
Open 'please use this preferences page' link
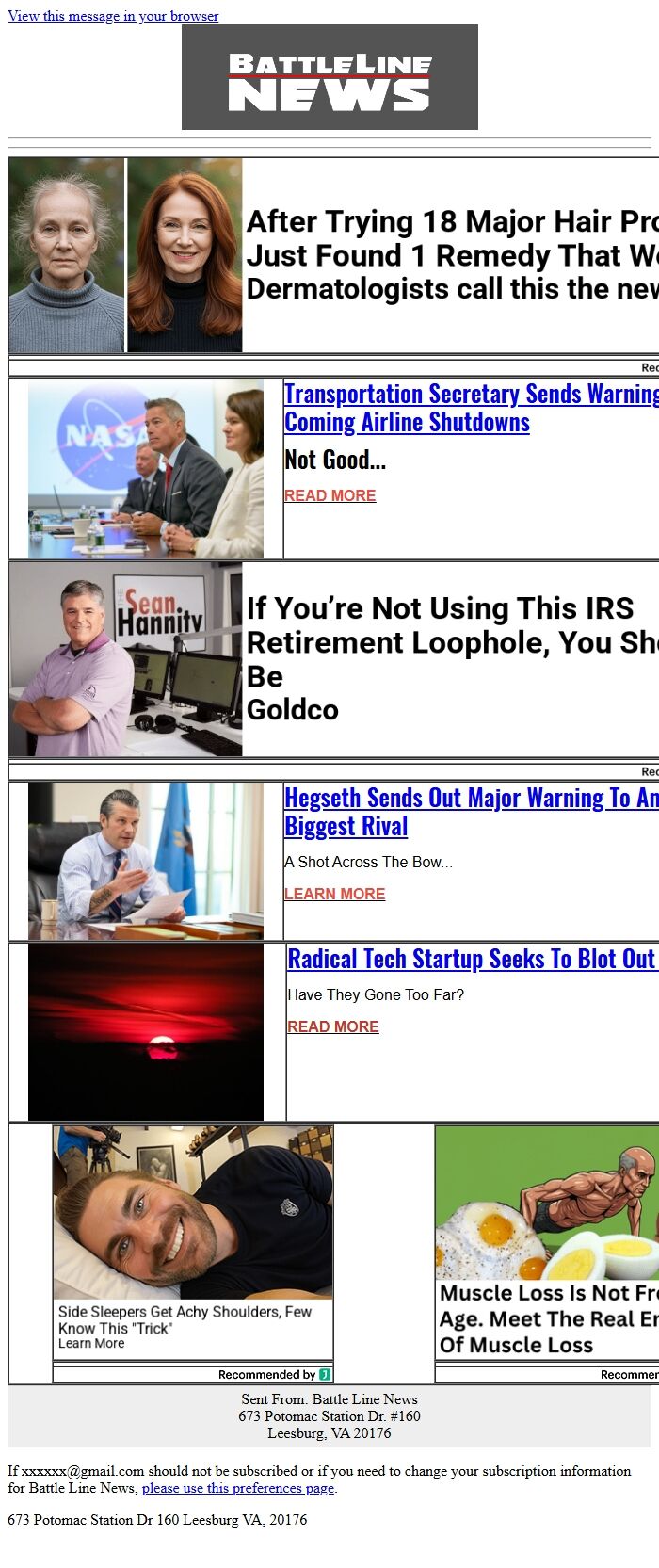(238, 1488)
